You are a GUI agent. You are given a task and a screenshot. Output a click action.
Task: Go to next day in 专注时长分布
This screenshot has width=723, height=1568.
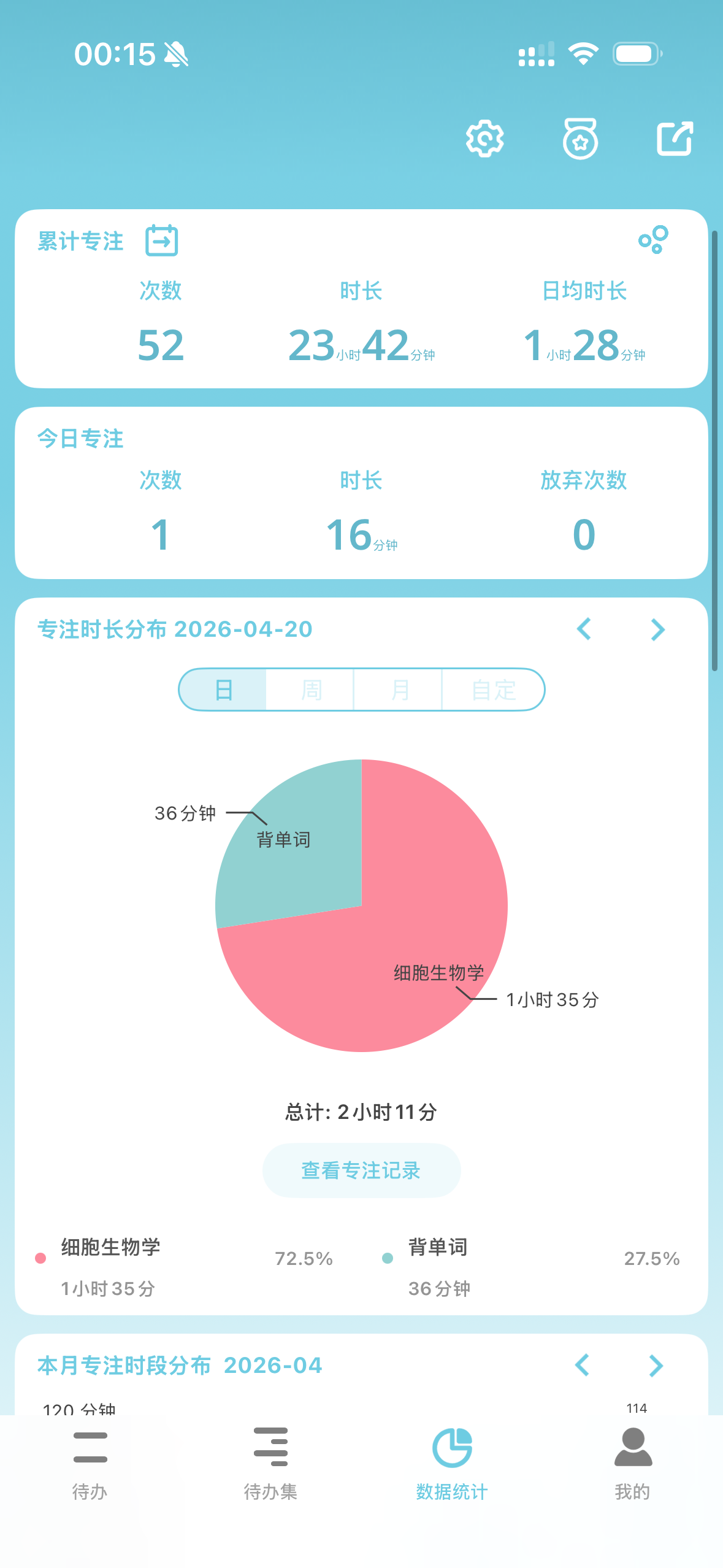point(657,629)
